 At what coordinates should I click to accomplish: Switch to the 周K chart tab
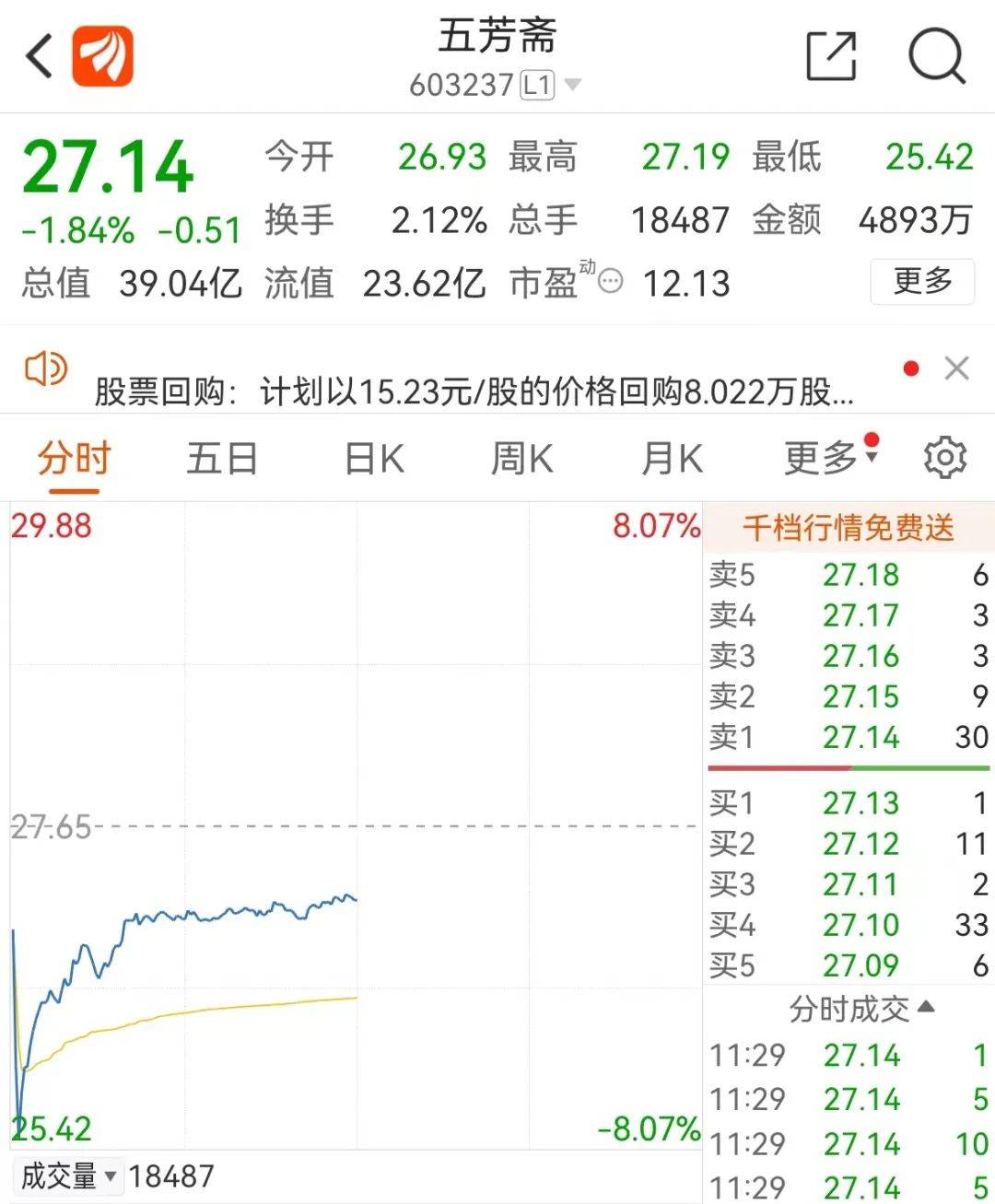[x=521, y=458]
